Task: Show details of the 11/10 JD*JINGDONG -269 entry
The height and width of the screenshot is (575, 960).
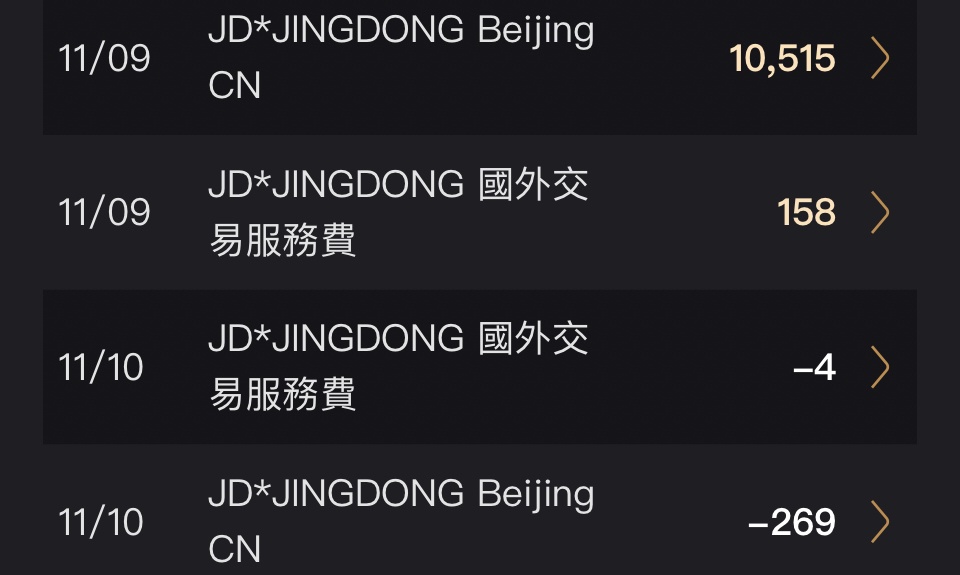Action: (480, 521)
